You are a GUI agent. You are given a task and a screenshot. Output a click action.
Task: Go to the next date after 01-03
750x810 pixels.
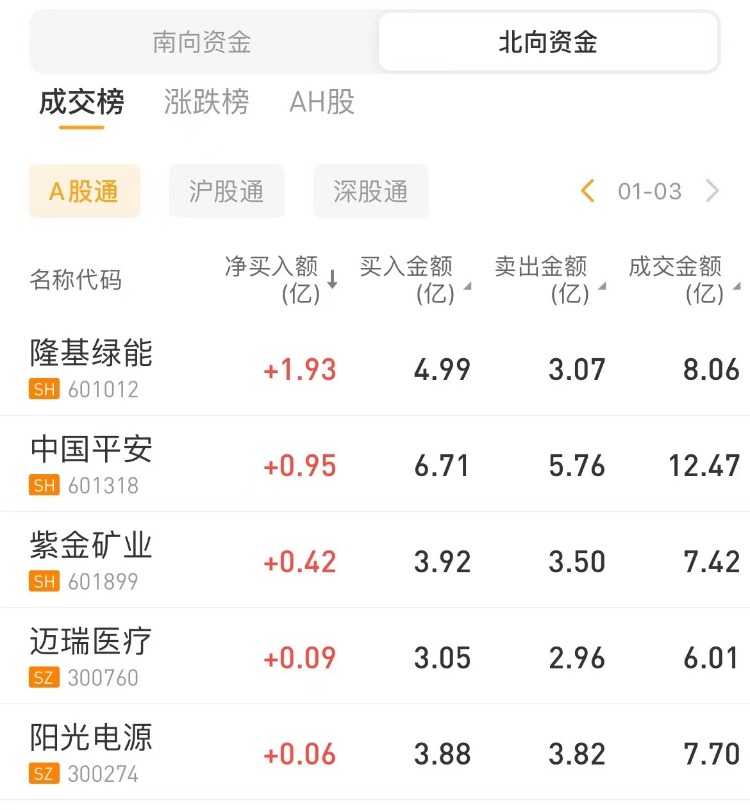[x=713, y=191]
